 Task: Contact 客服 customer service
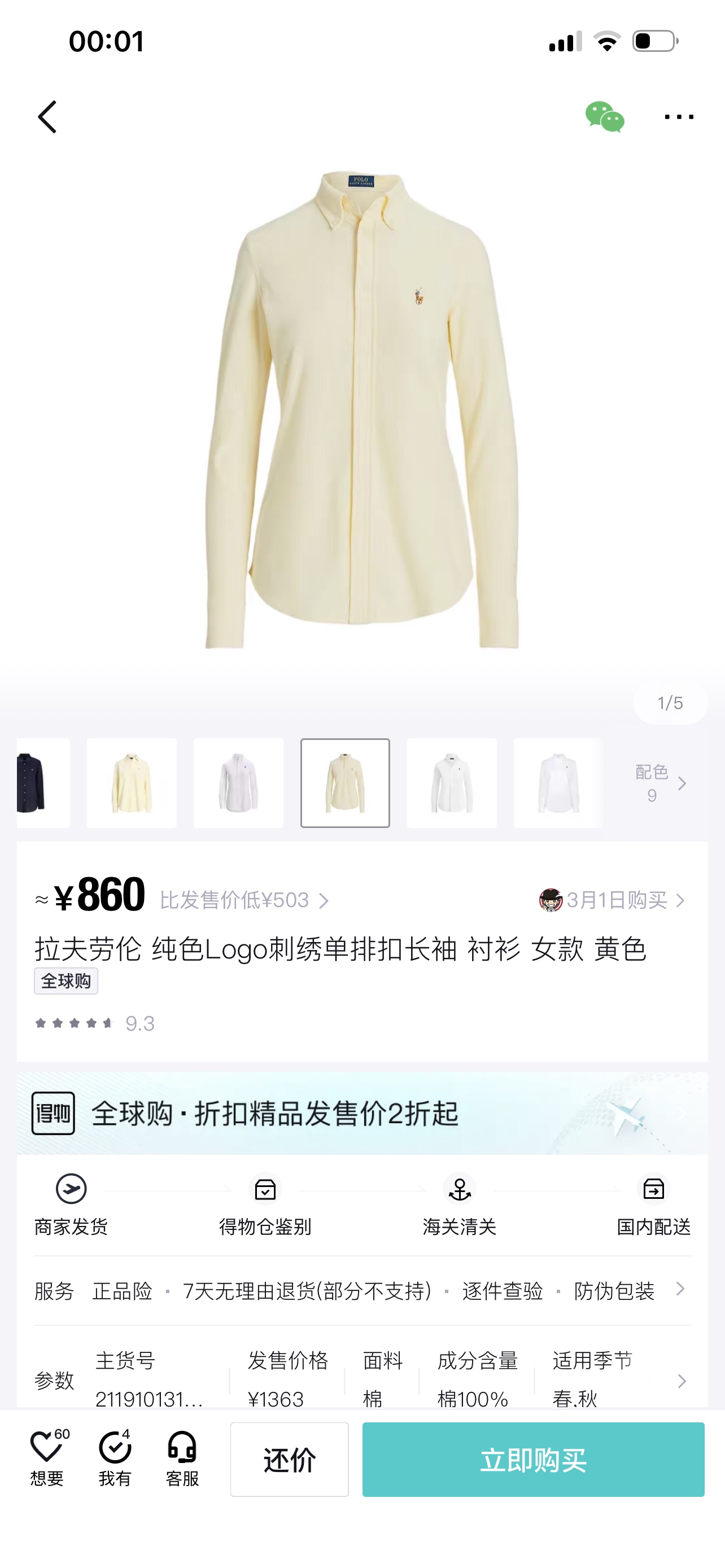coord(182,1457)
